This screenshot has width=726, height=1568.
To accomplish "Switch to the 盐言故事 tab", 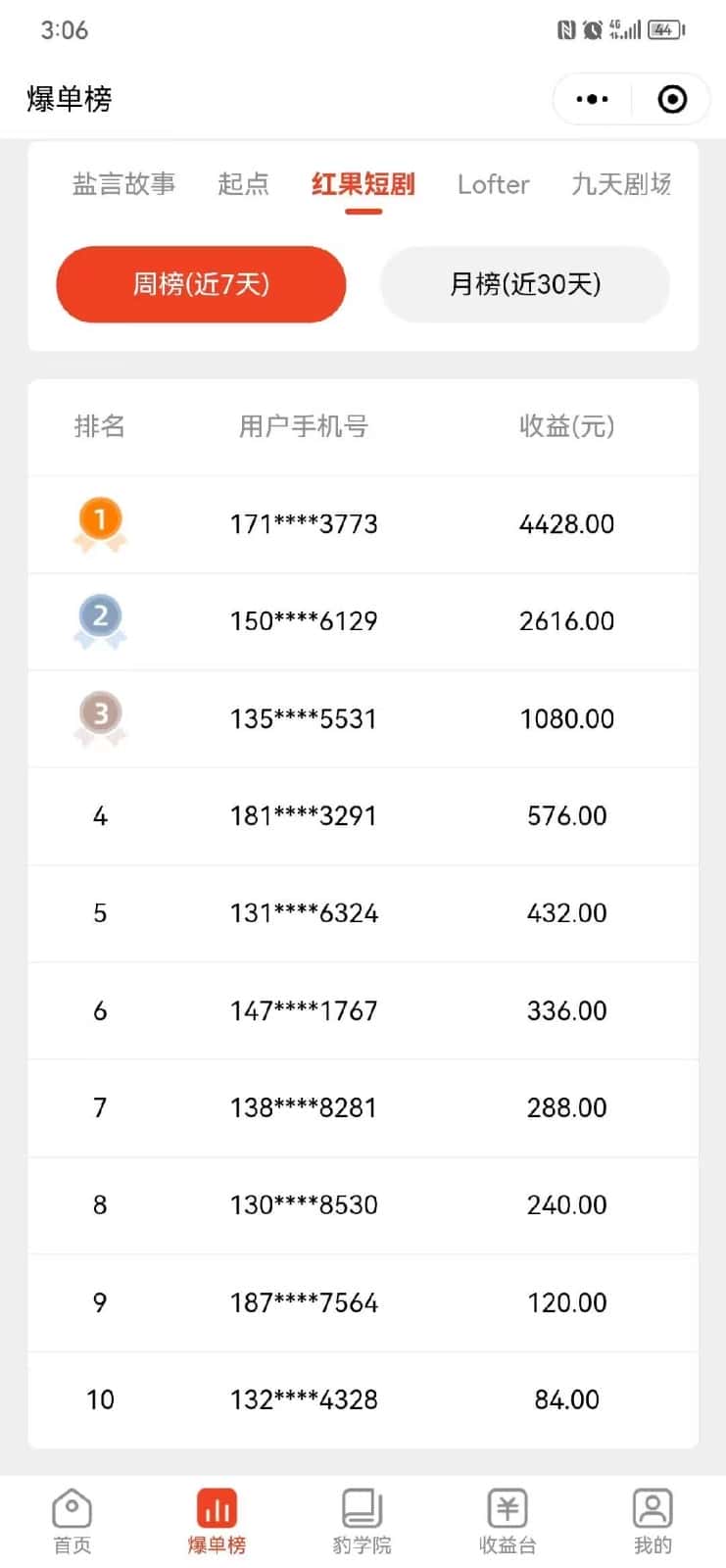I will click(123, 184).
